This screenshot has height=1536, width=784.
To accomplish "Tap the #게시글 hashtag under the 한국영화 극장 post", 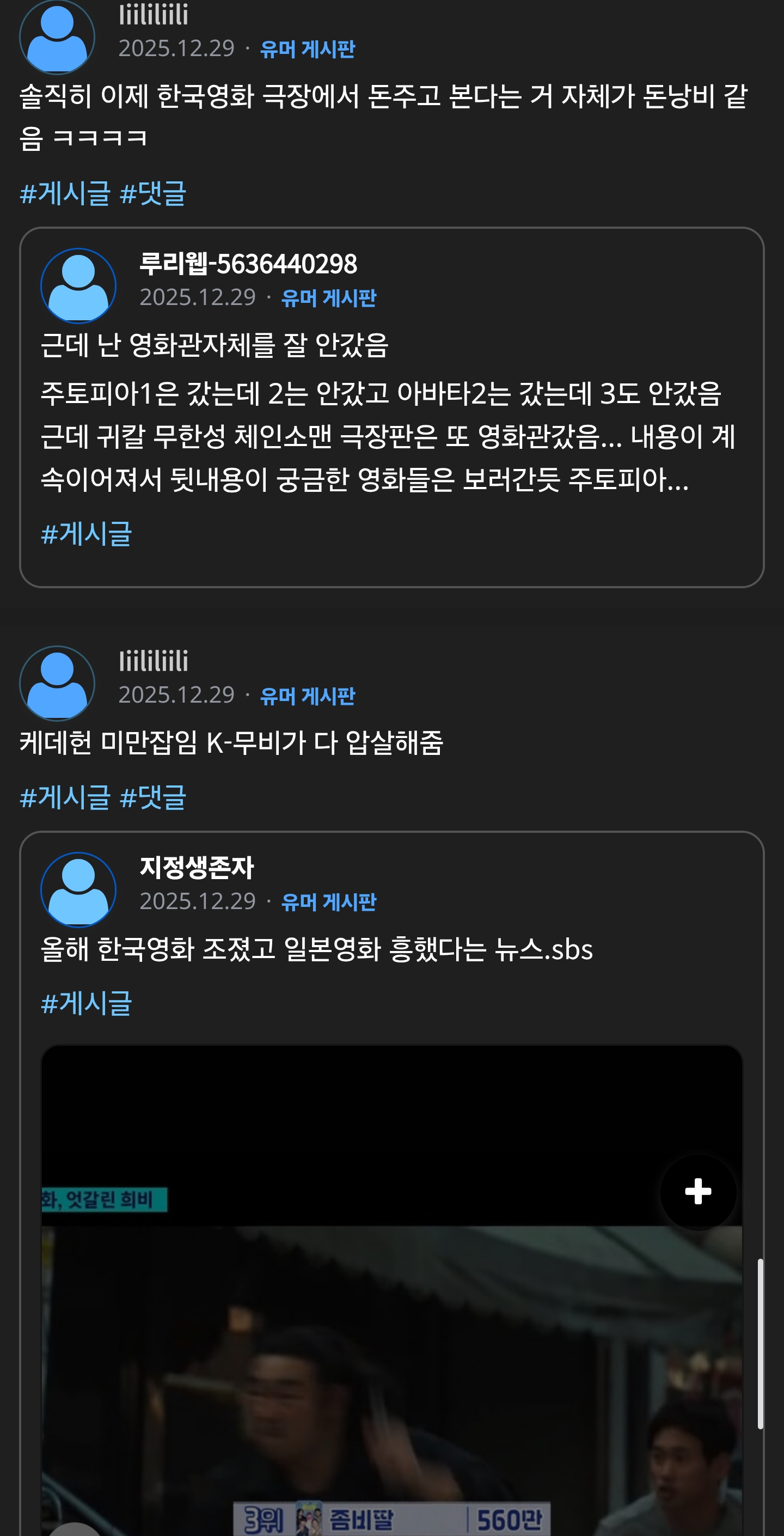I will click(64, 194).
